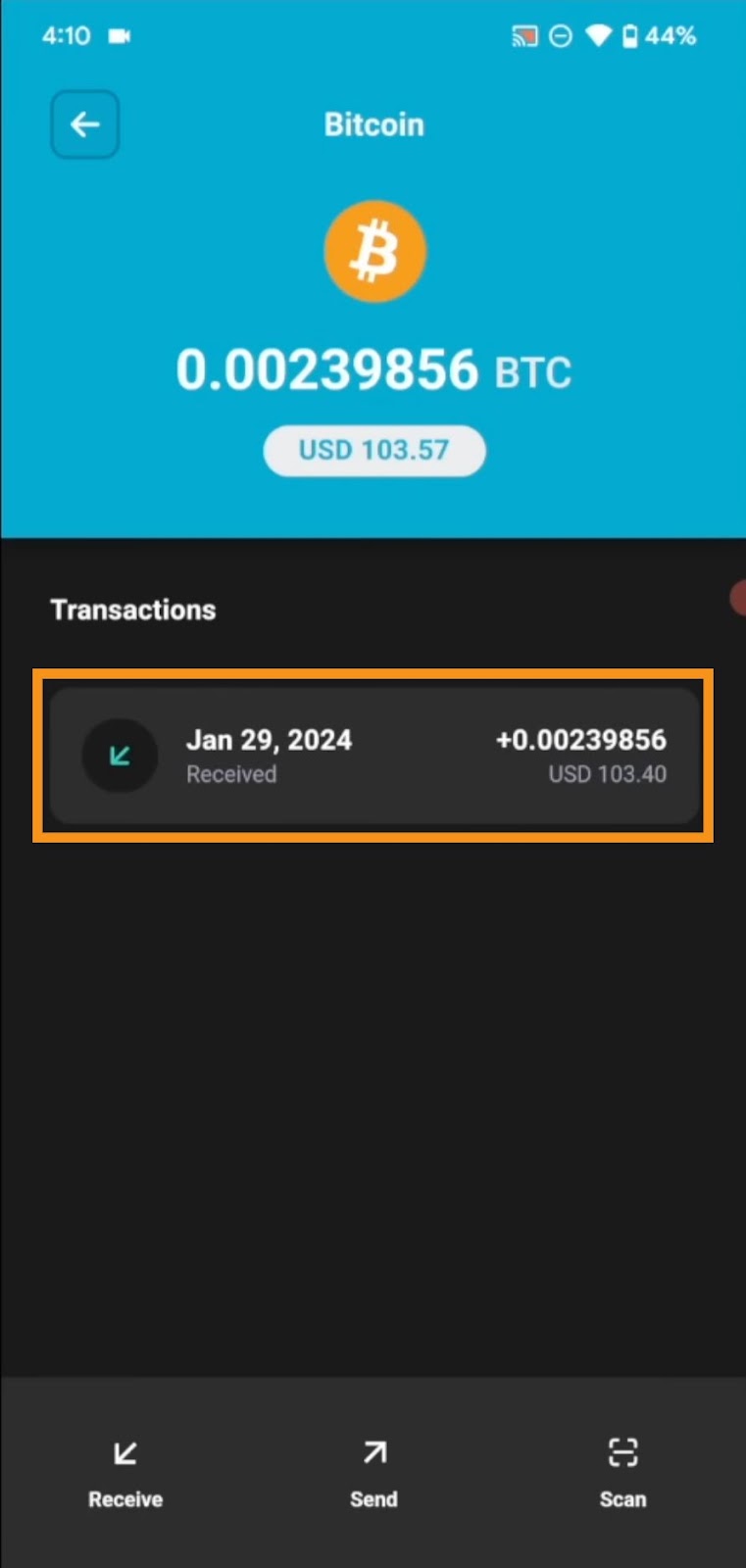Screen dimensions: 746x1568
Task: Send Bitcoin from this wallet
Action: pyautogui.click(x=373, y=1473)
